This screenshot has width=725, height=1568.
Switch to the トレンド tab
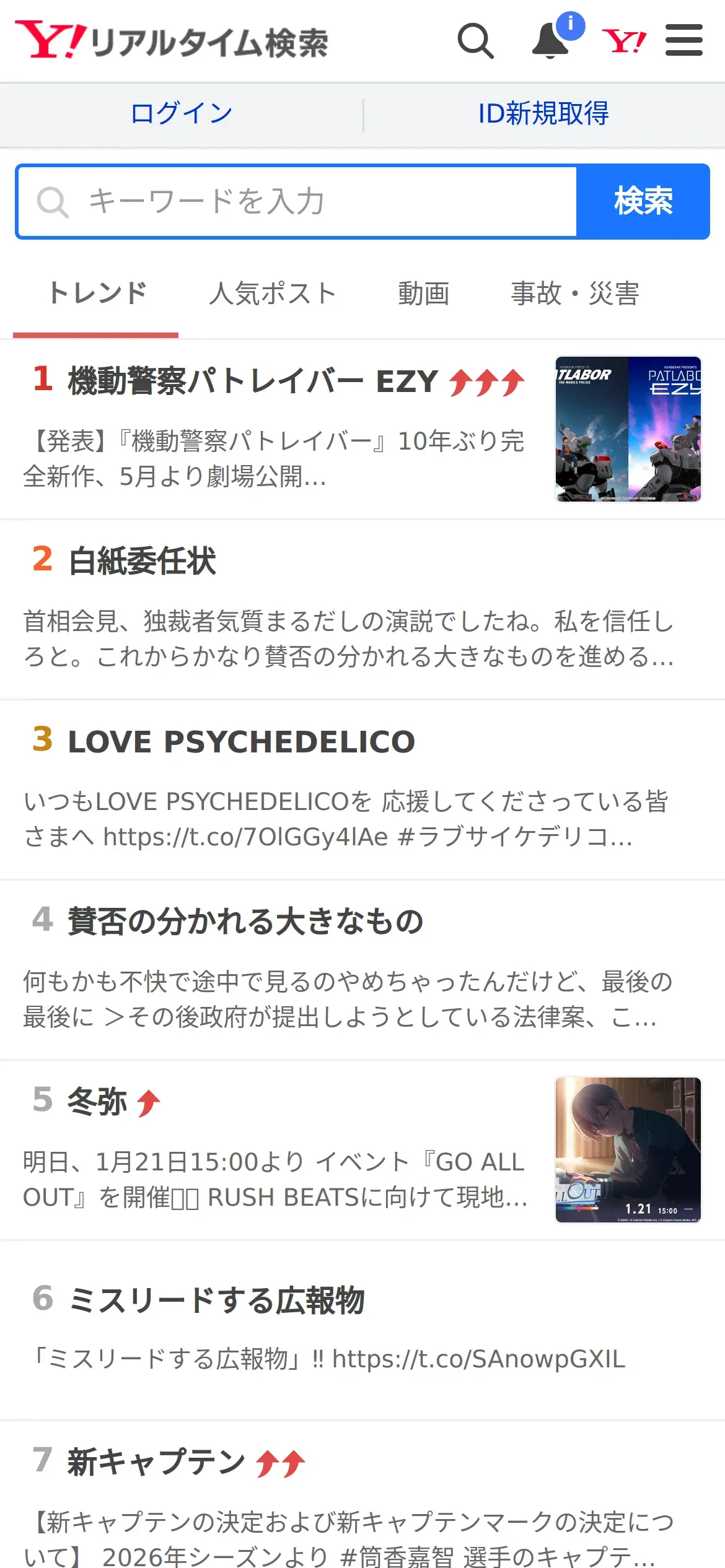[97, 294]
